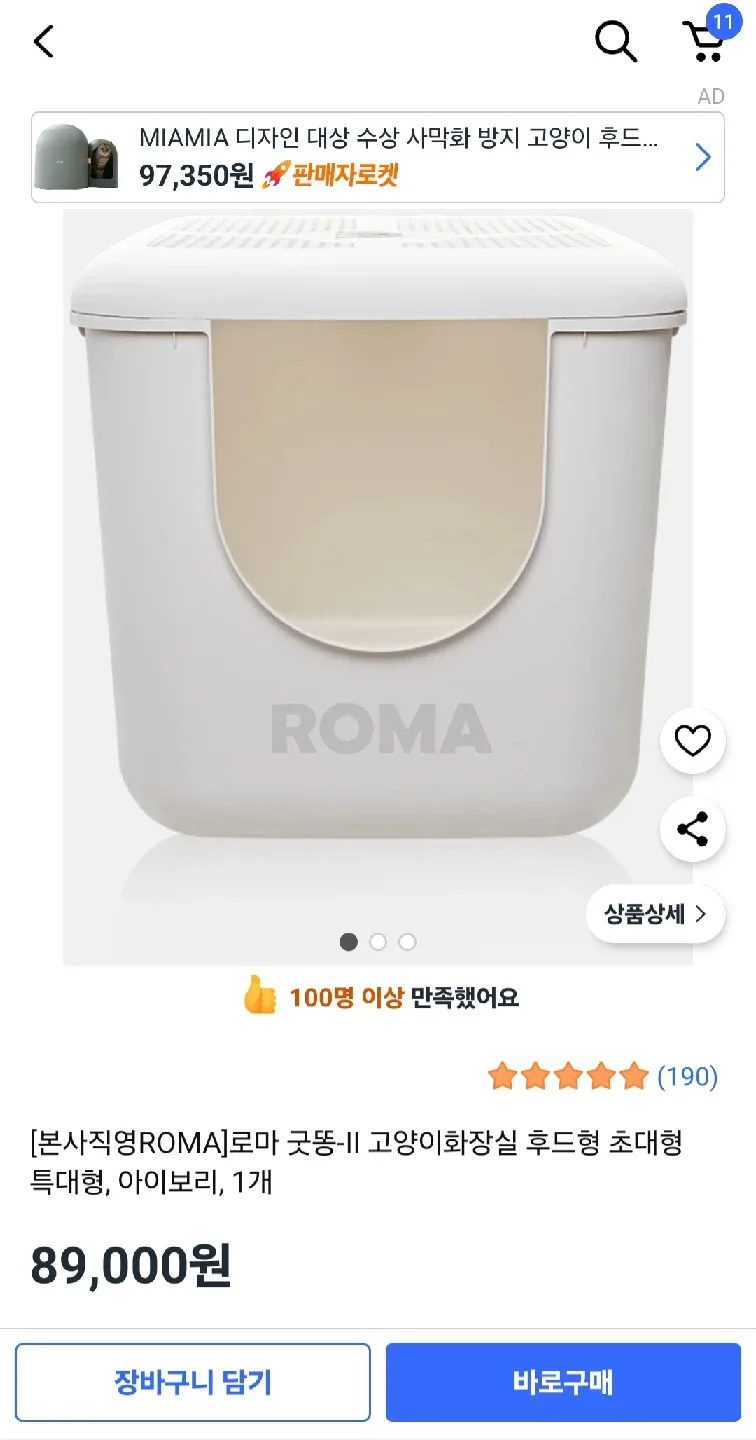Share this ROMA litter box product
Viewport: 756px width, 1440px height.
pos(692,829)
